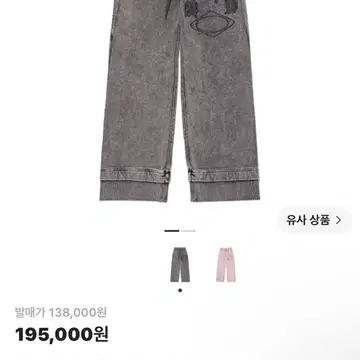Open the main gray pants product image
This screenshot has width=360, height=360.
[180, 101]
